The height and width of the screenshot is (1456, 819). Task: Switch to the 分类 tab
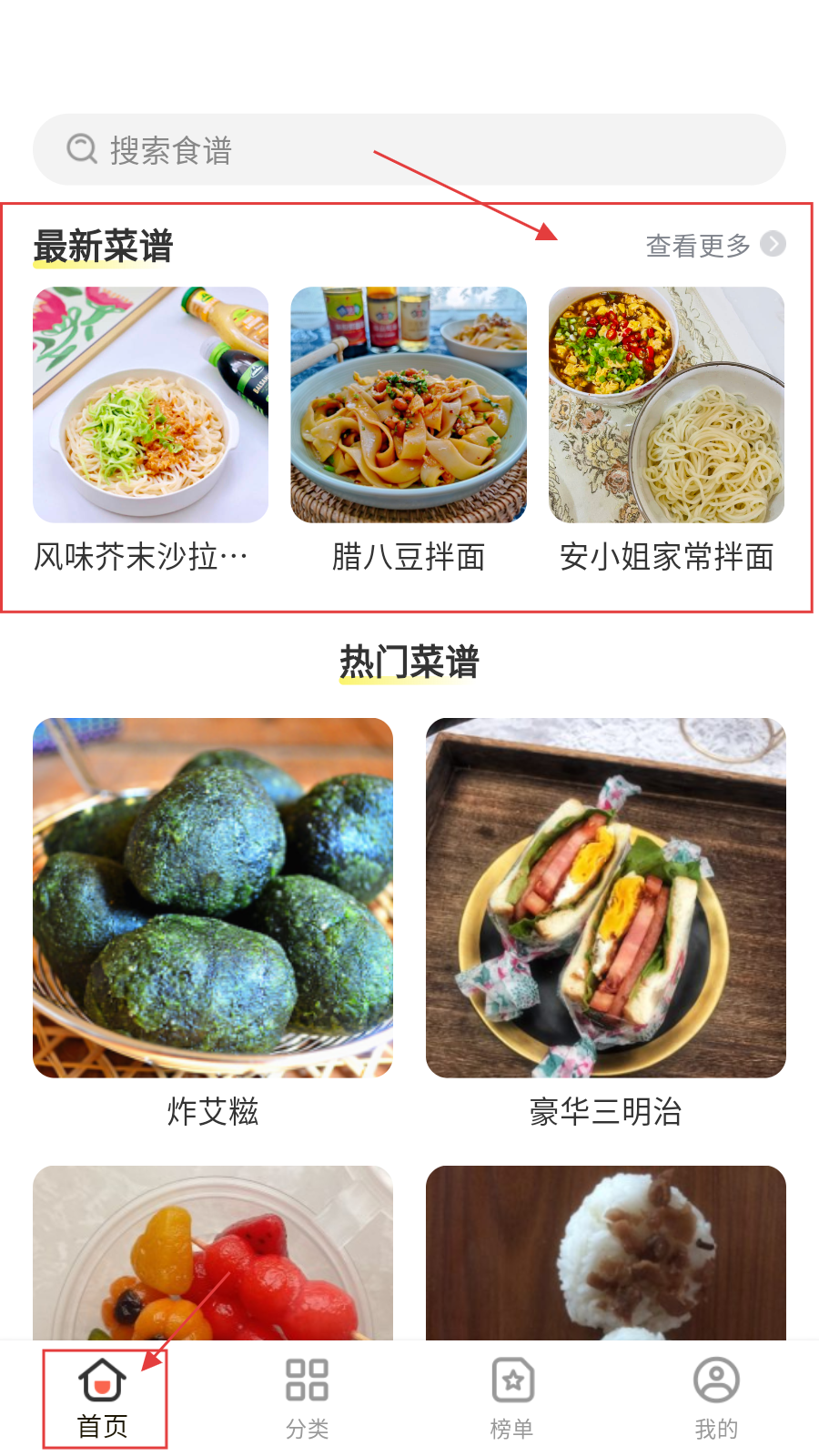[x=308, y=1399]
